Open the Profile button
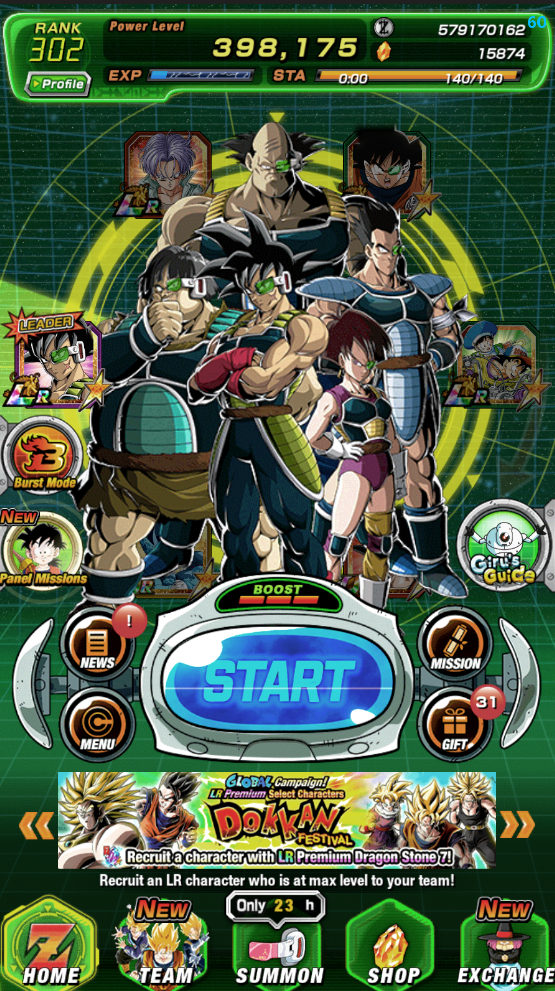This screenshot has height=991, width=555. (58, 84)
